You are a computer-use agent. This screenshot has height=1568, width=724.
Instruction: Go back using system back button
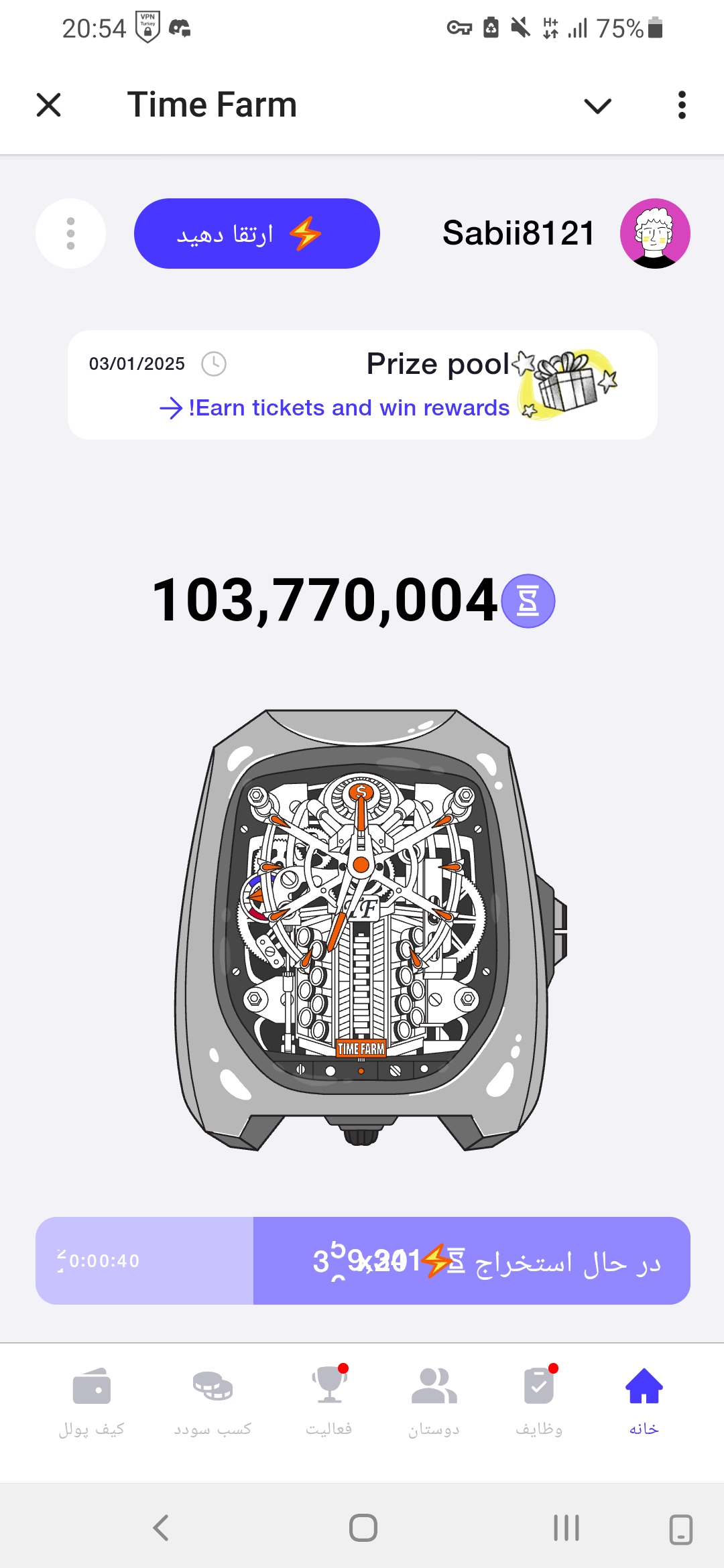161,1528
